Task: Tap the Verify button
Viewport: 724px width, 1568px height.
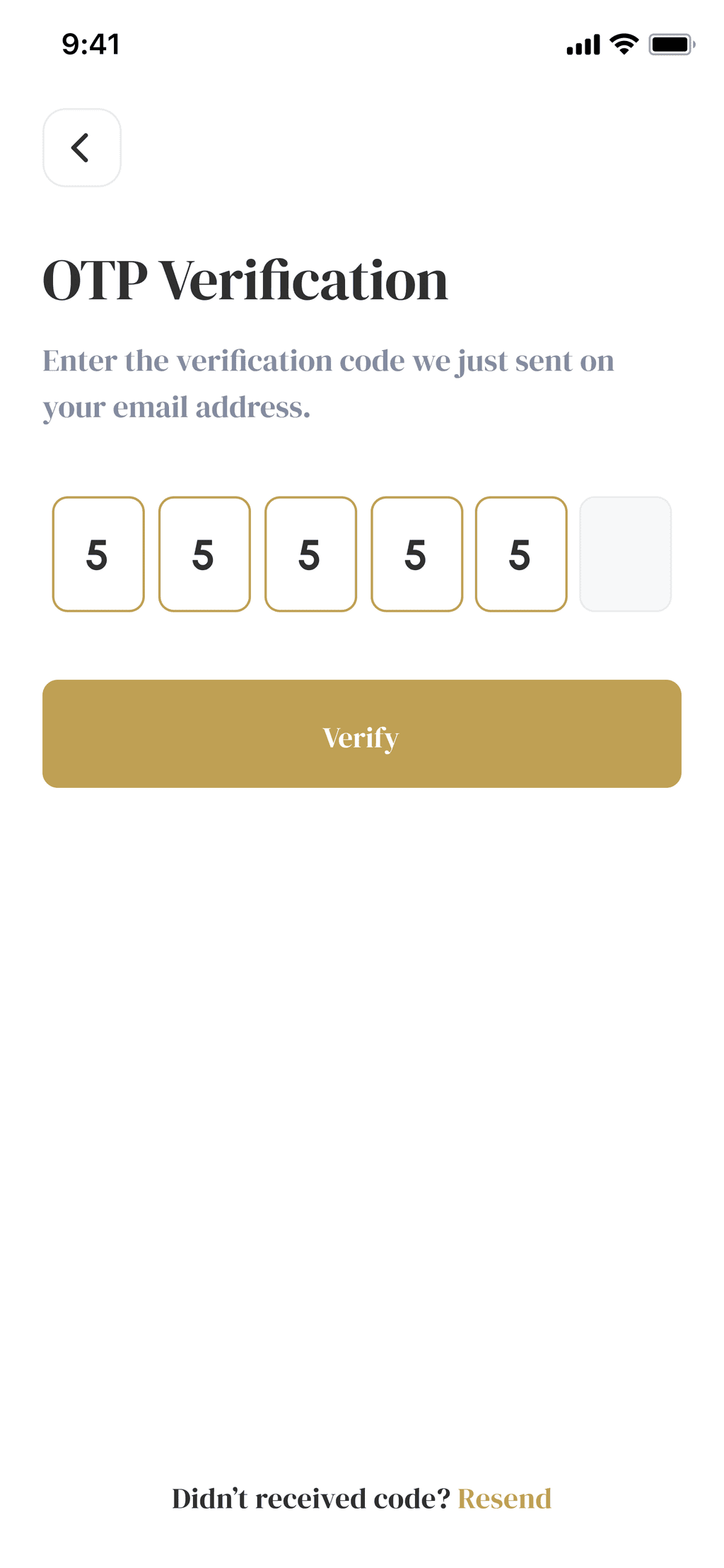Action: (362, 733)
